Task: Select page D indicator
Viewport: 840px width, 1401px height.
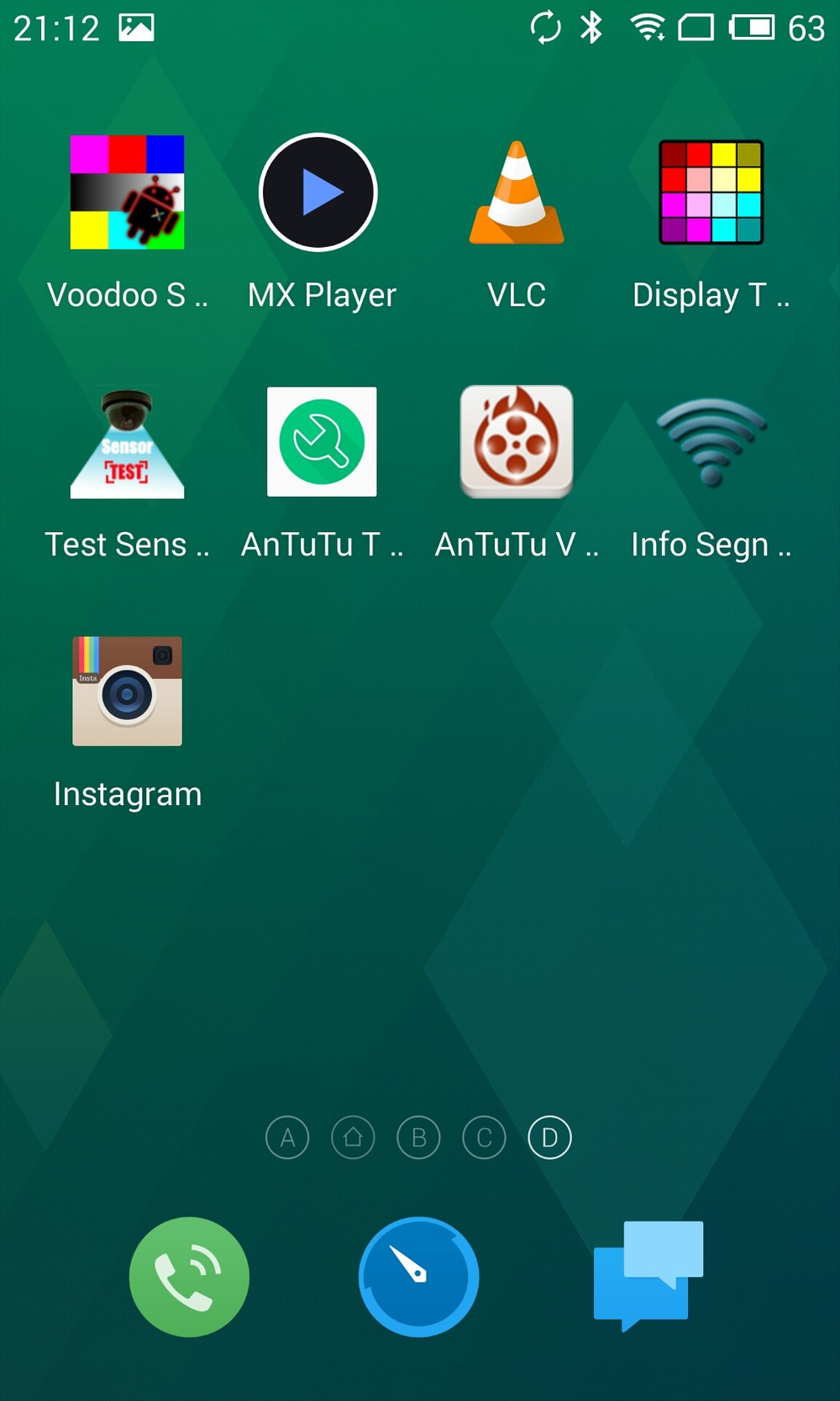Action: [x=549, y=1138]
